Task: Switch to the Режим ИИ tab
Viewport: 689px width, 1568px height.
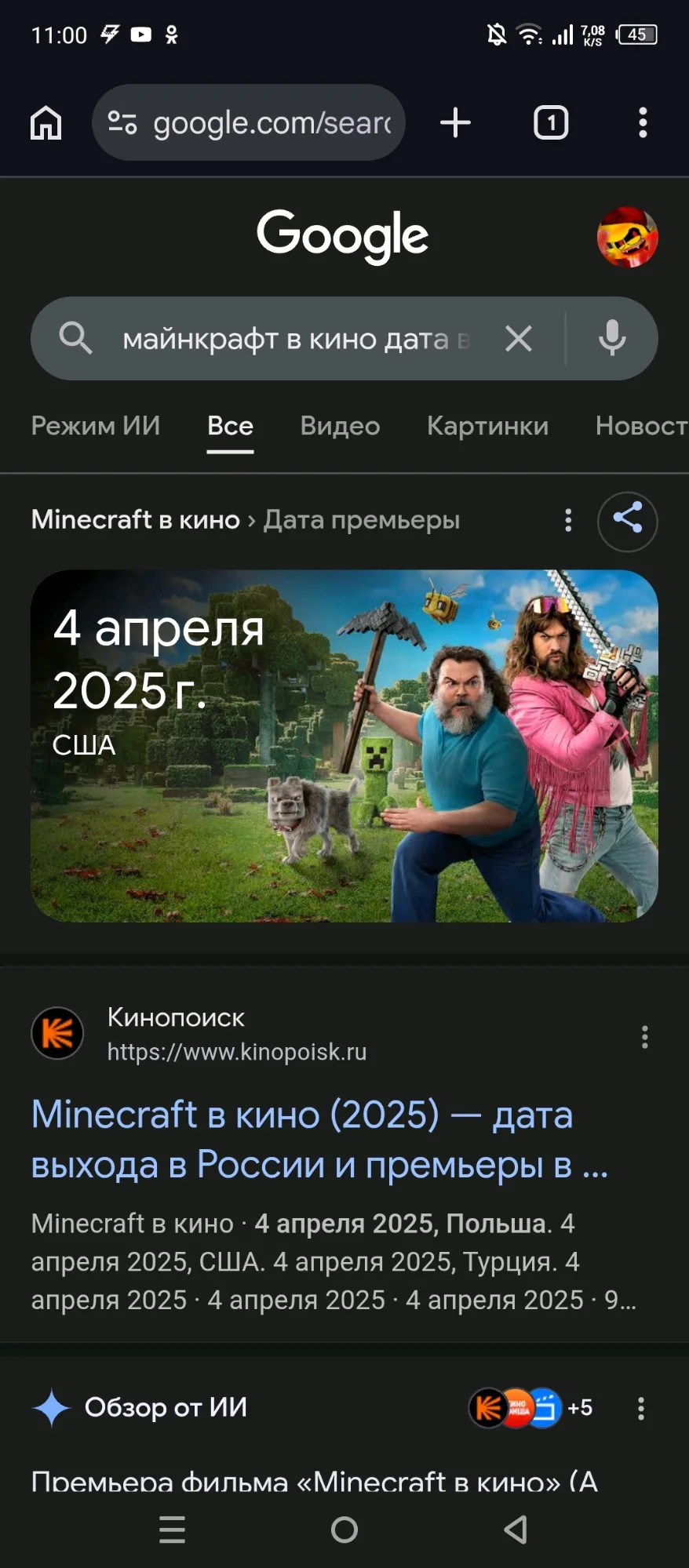Action: (x=96, y=426)
